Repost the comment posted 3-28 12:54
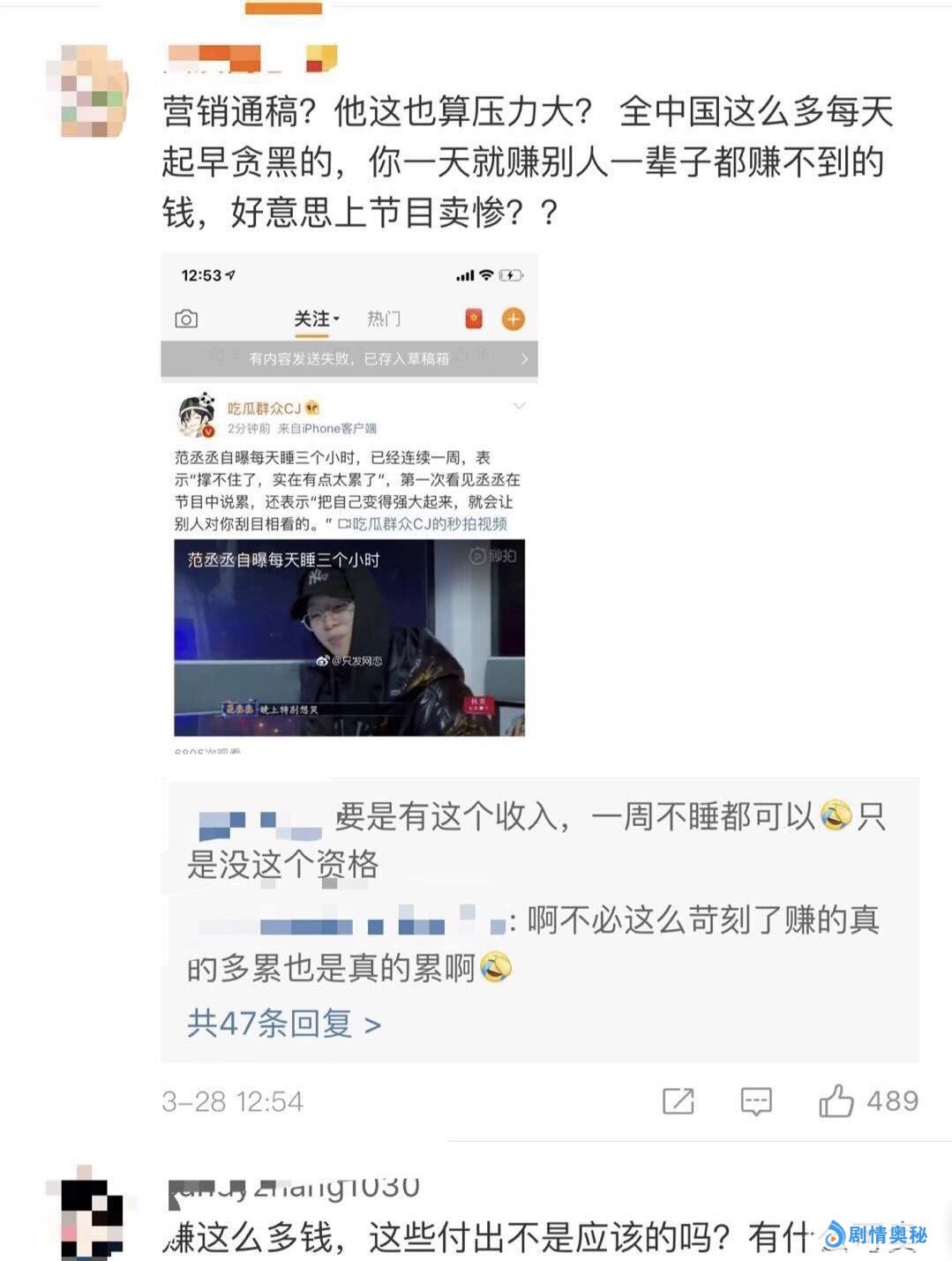 click(678, 1101)
